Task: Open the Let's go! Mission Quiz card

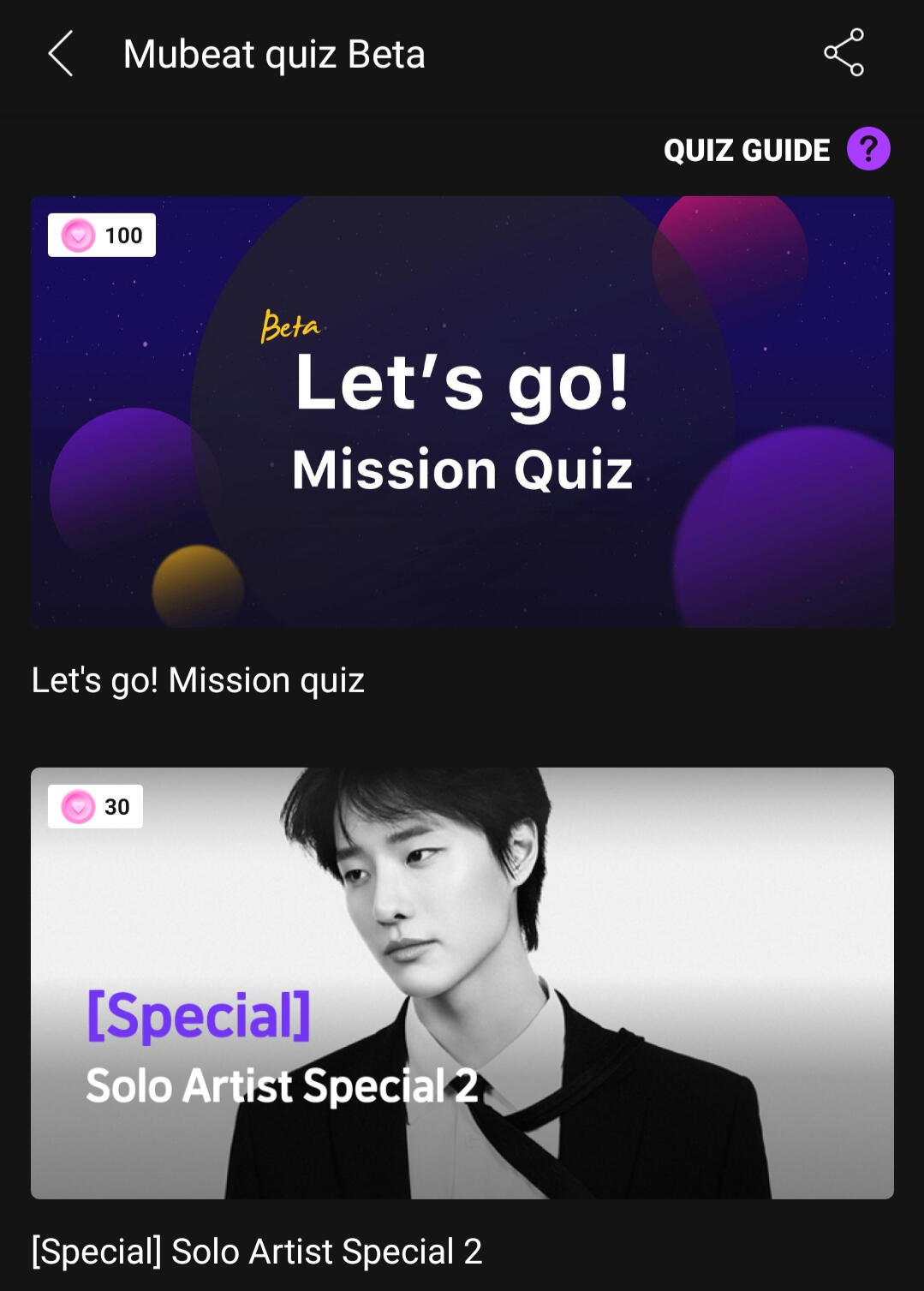Action: point(462,412)
